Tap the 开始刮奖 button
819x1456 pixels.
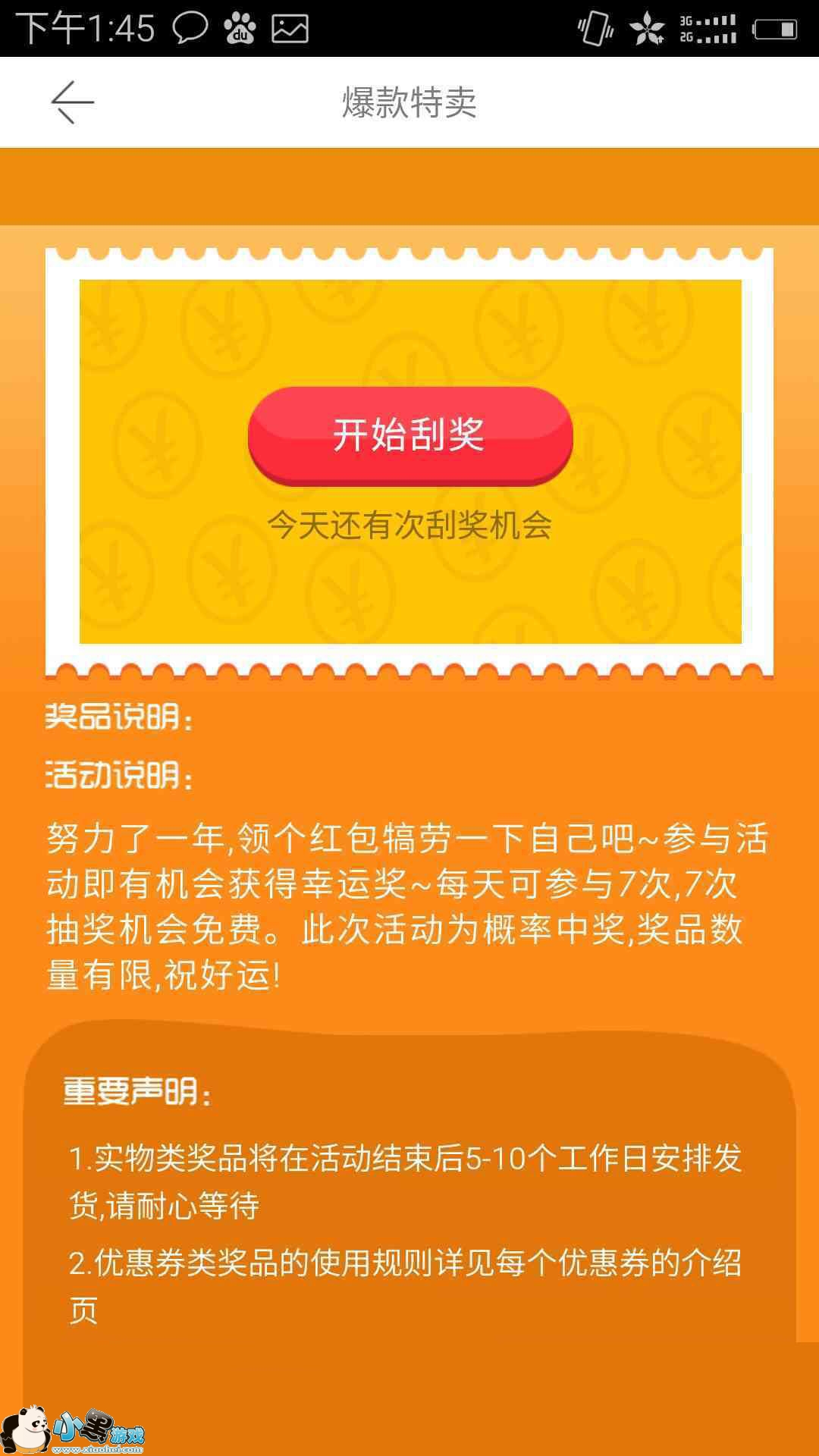[409, 436]
